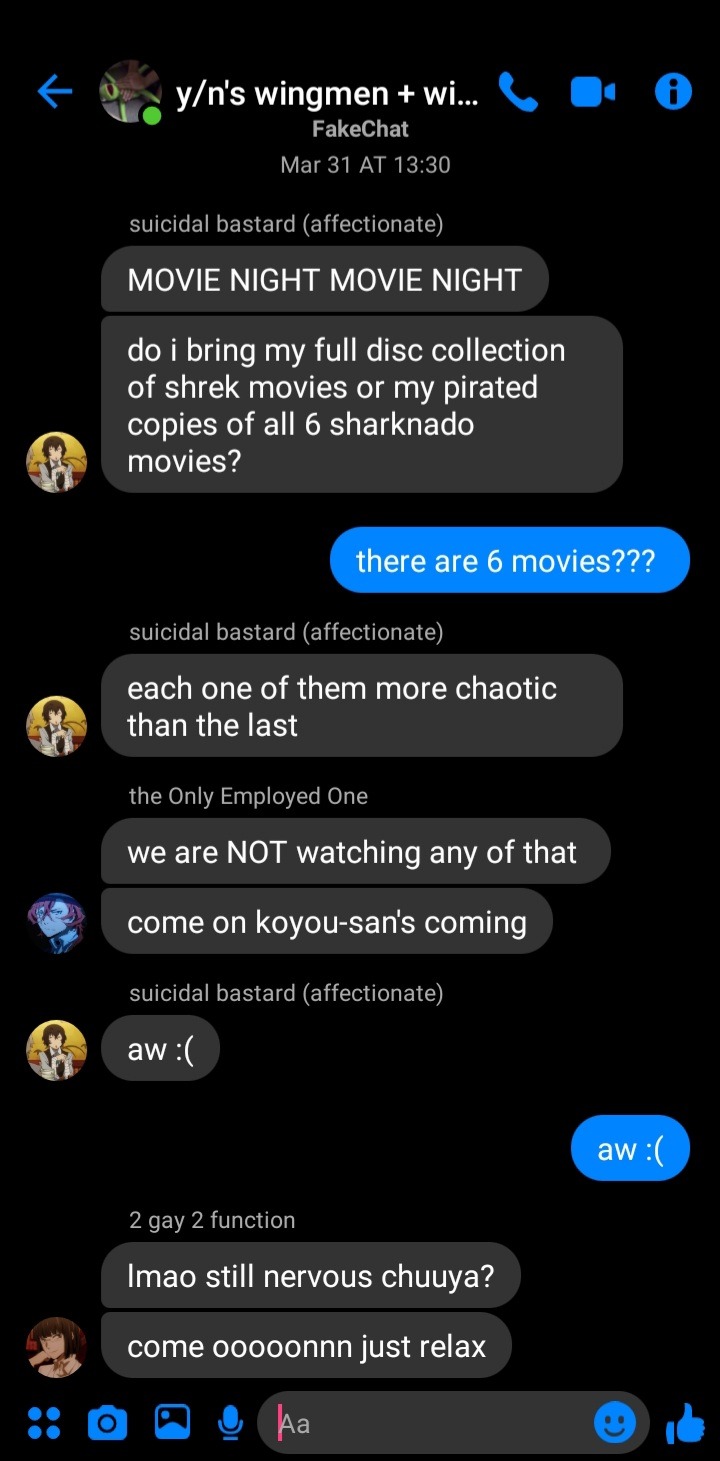Viewport: 720px width, 1461px height.
Task: Go back from the group chat
Action: (x=55, y=93)
